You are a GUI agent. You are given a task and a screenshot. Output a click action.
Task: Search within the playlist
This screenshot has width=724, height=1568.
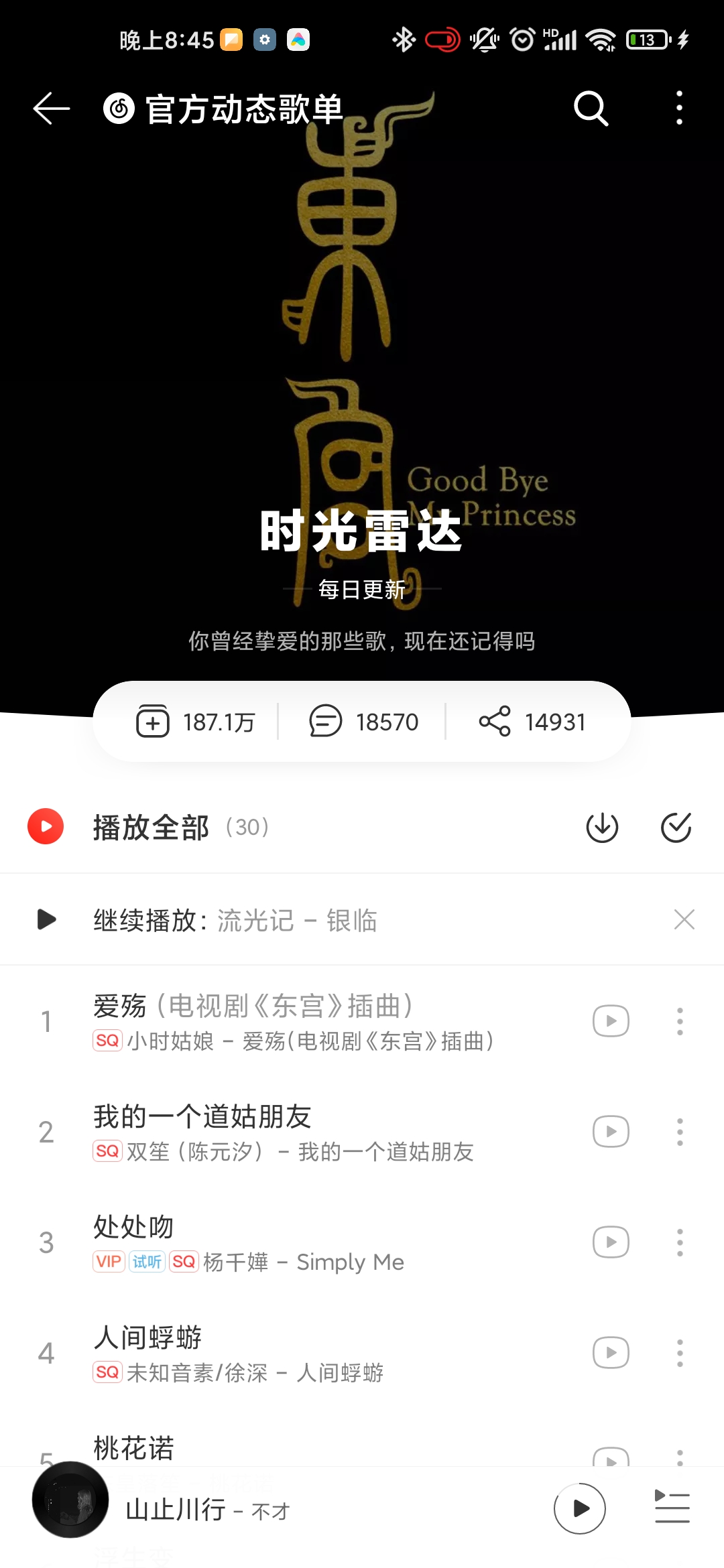(x=591, y=109)
